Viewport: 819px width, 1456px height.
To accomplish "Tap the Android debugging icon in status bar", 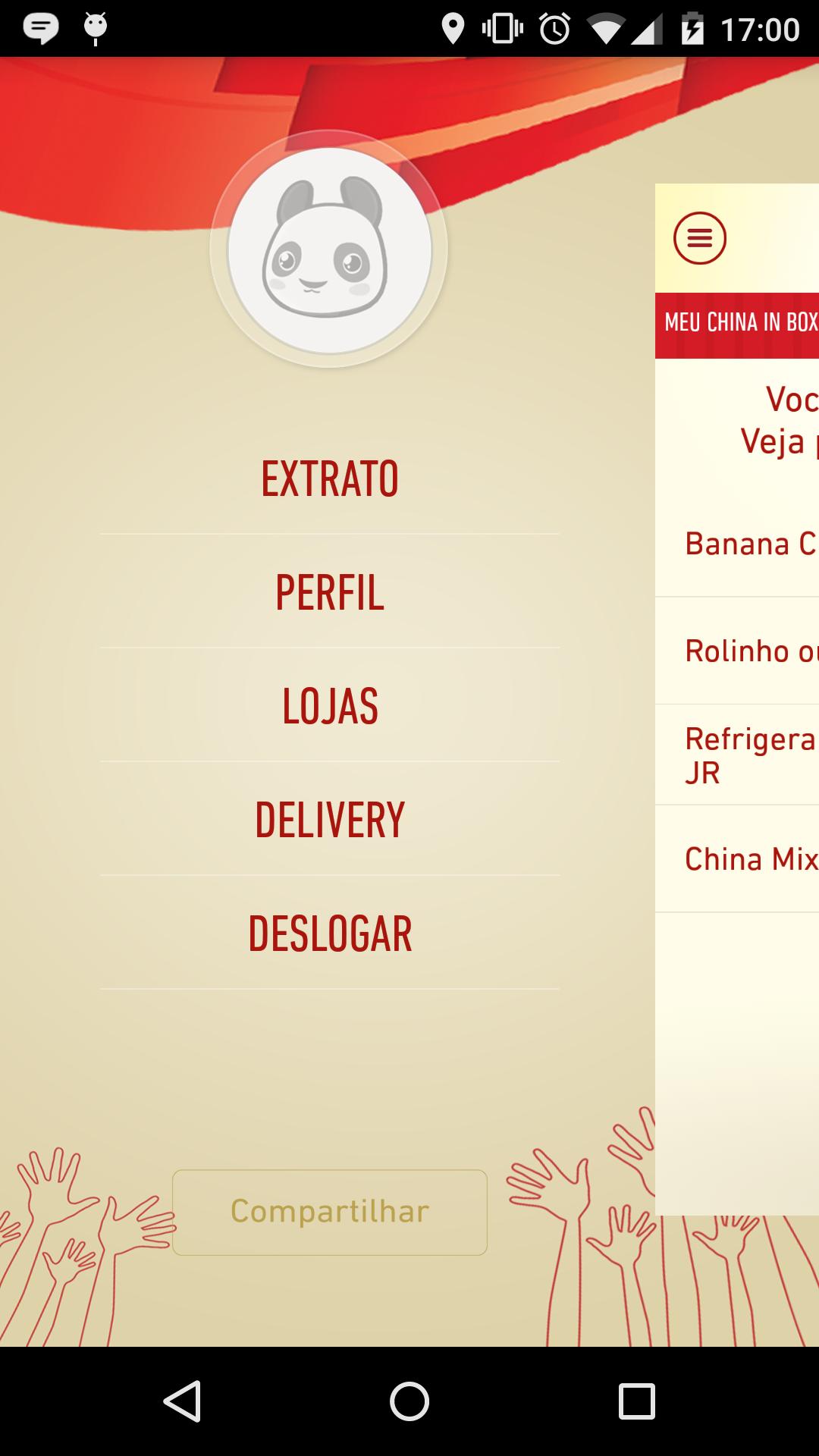I will [95, 27].
